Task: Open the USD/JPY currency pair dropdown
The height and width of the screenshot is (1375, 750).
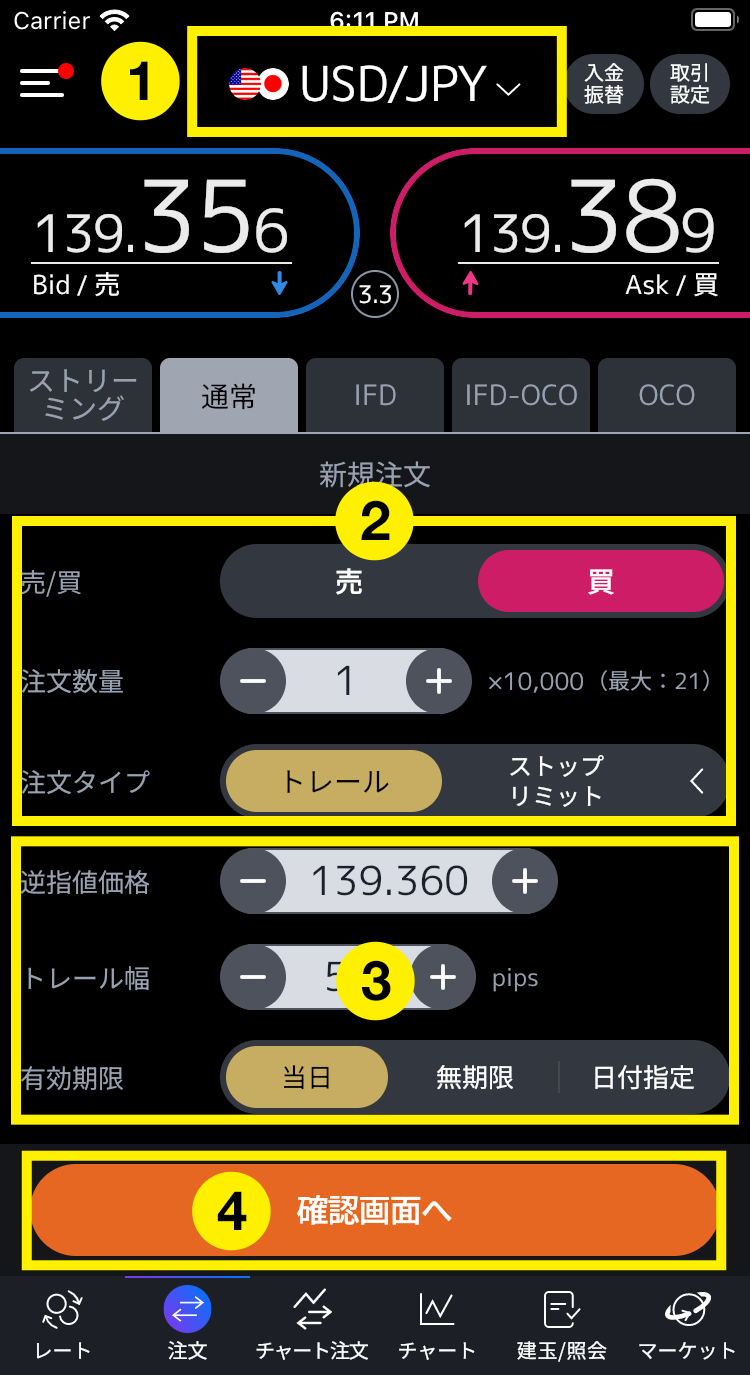Action: [376, 84]
